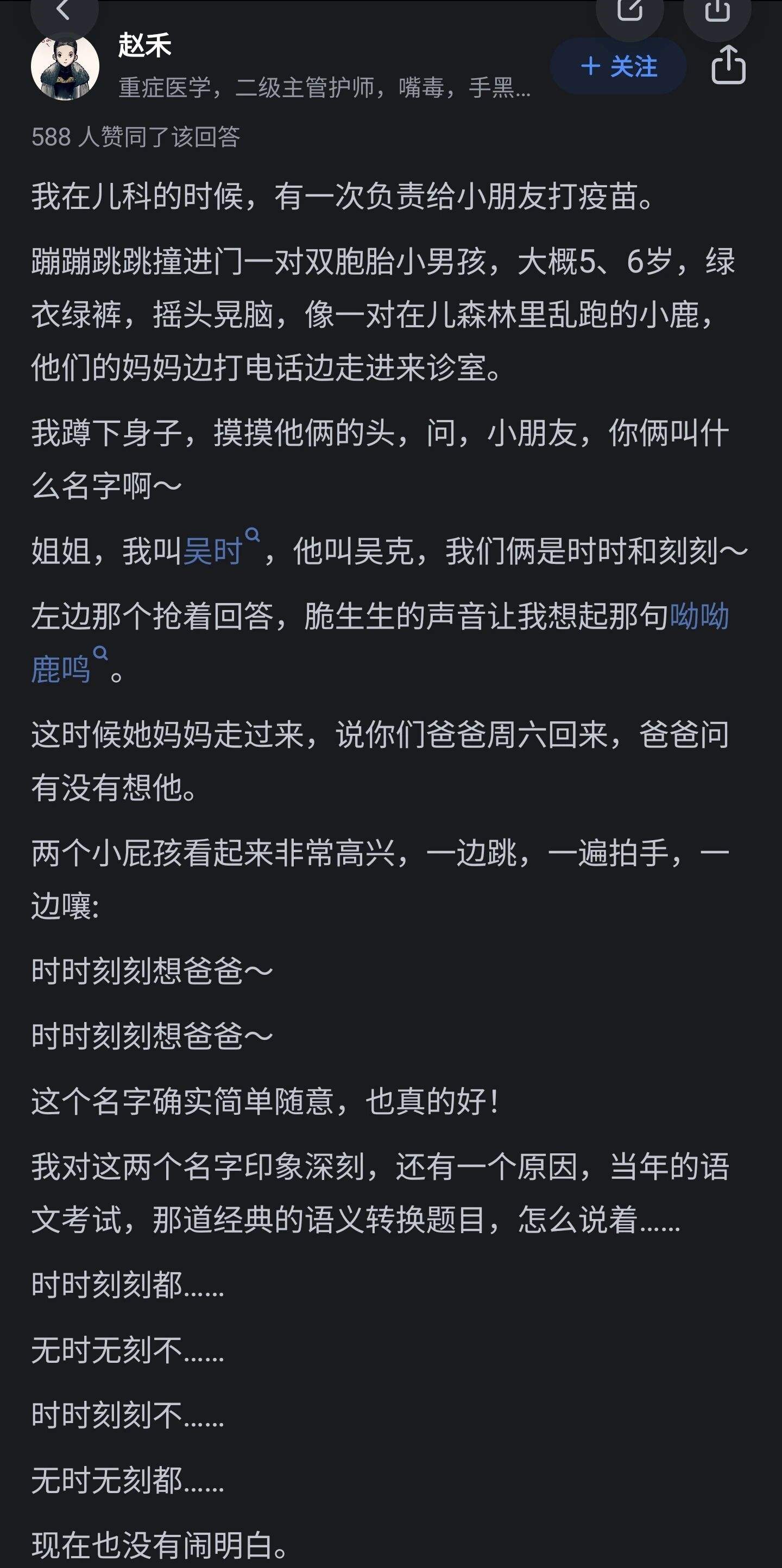The height and width of the screenshot is (1568, 782).
Task: Open the edit icon in the top bar
Action: [630, 11]
